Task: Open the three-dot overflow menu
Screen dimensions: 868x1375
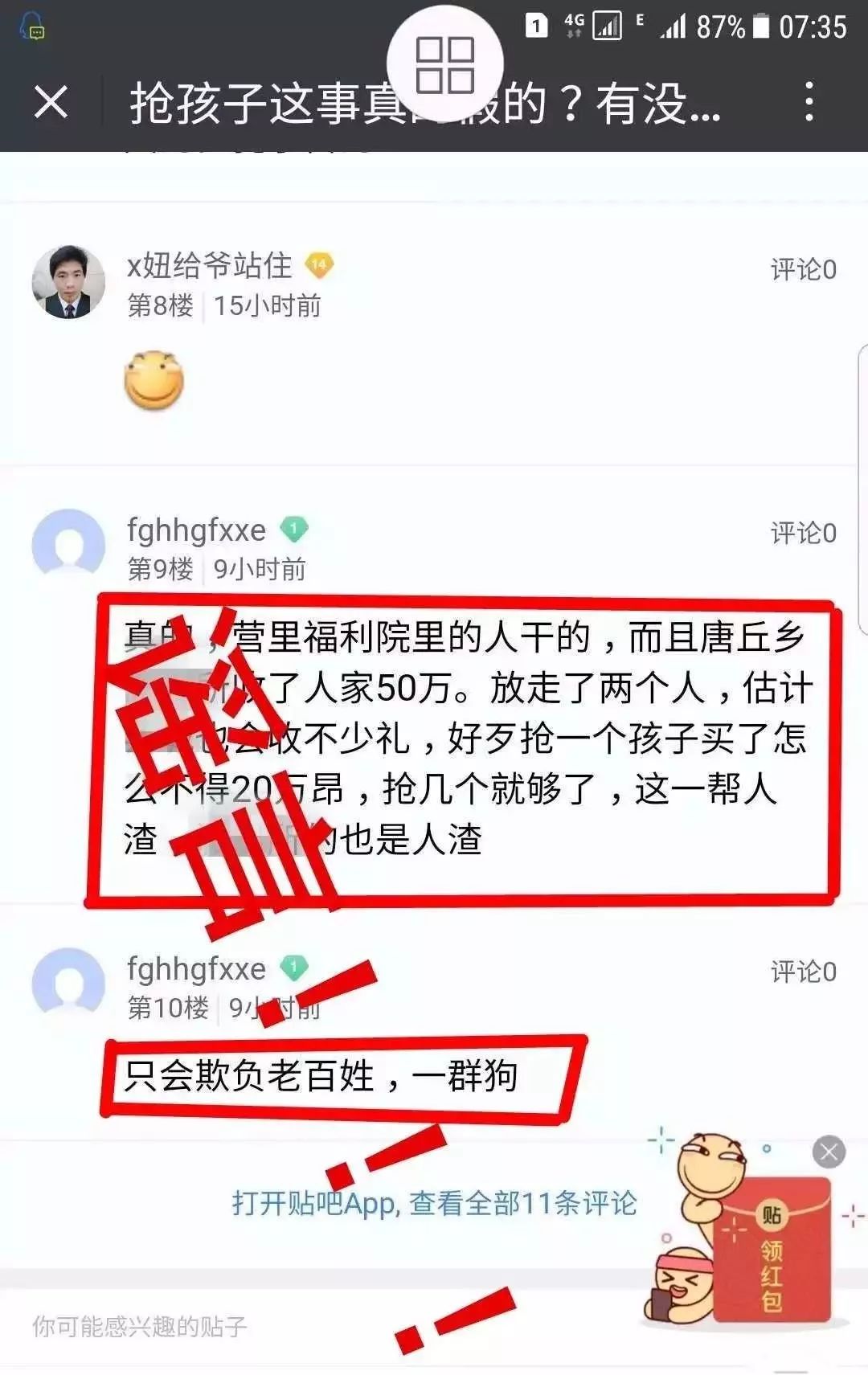Action: click(x=809, y=103)
